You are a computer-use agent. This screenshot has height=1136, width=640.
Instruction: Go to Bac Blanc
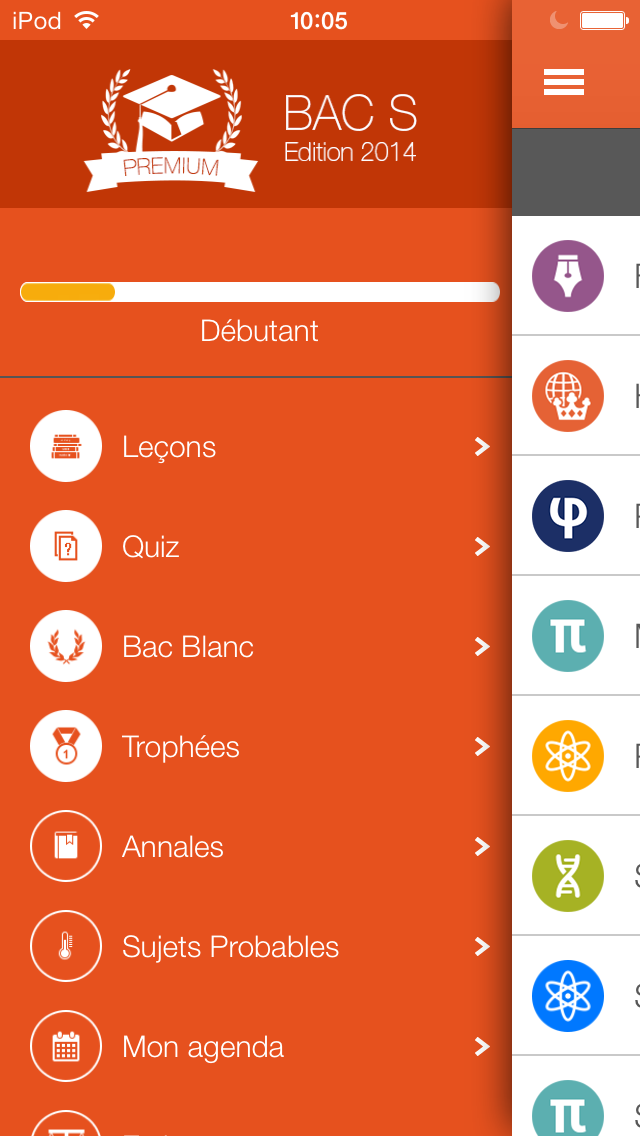click(x=256, y=647)
